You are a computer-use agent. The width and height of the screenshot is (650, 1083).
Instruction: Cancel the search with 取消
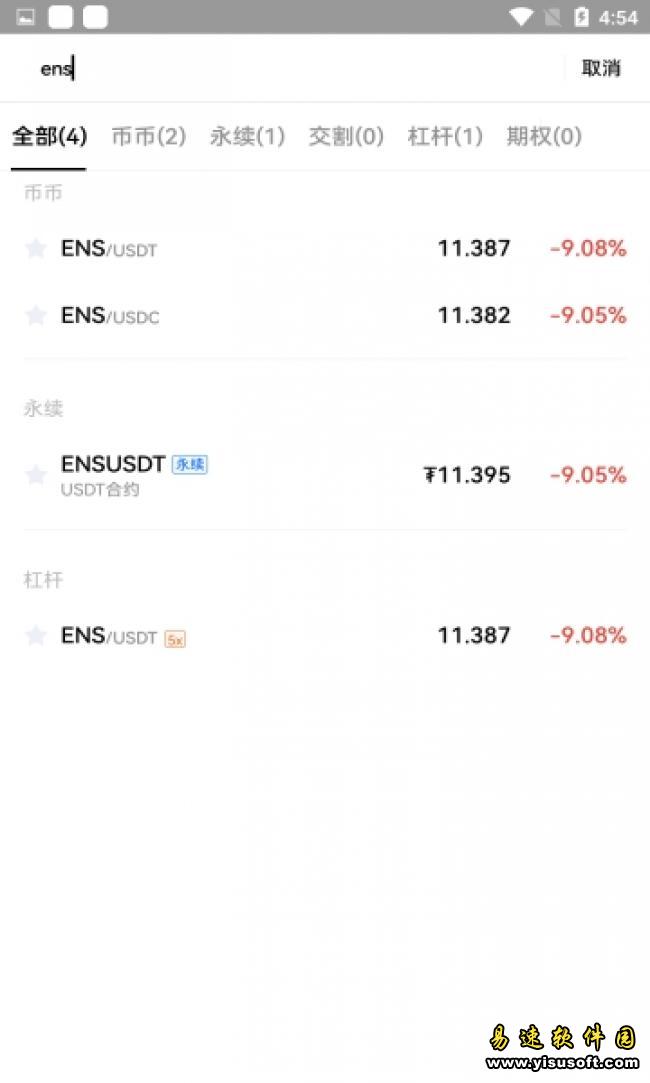pyautogui.click(x=601, y=68)
